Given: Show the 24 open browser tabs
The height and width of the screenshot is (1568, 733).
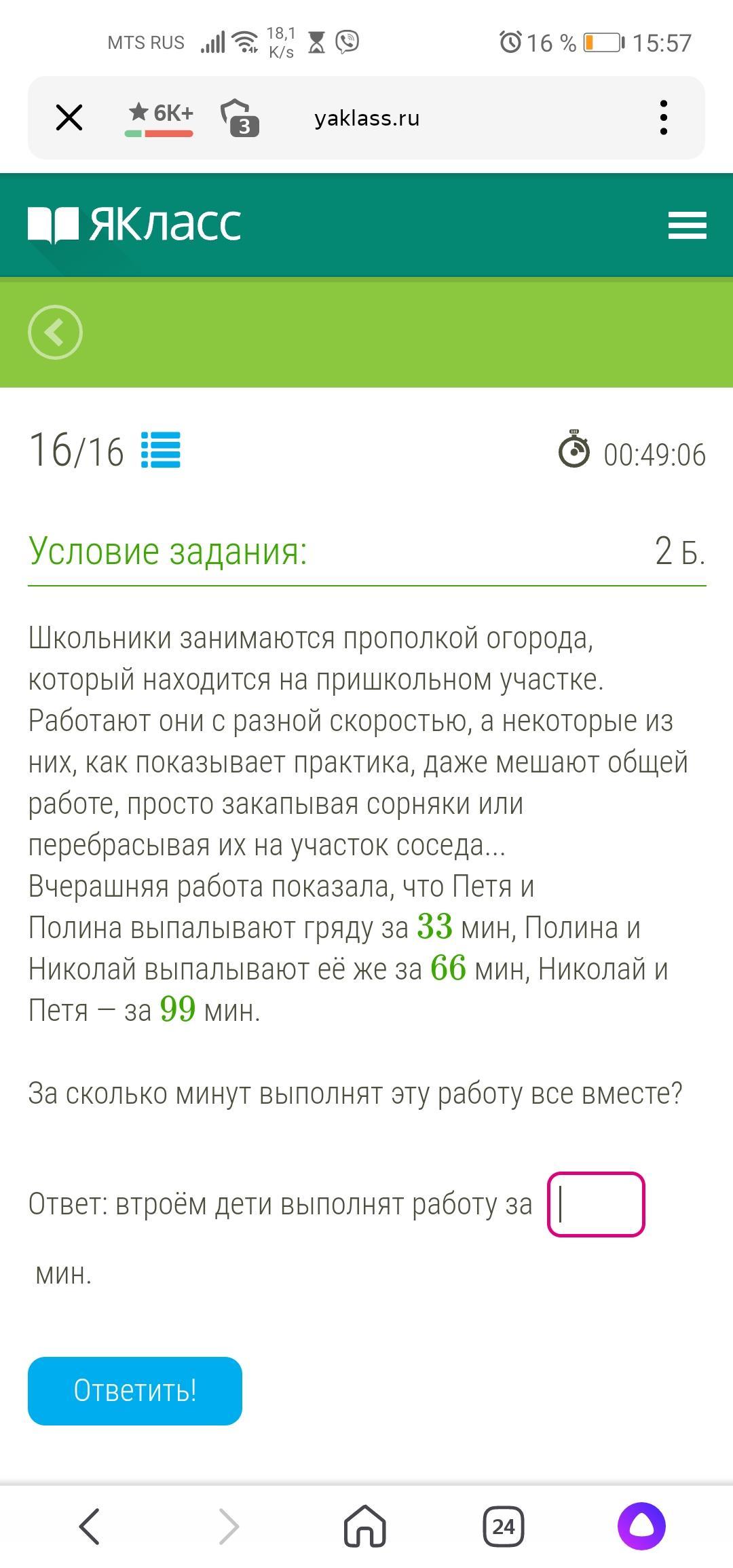Looking at the screenshot, I should pos(503,1527).
